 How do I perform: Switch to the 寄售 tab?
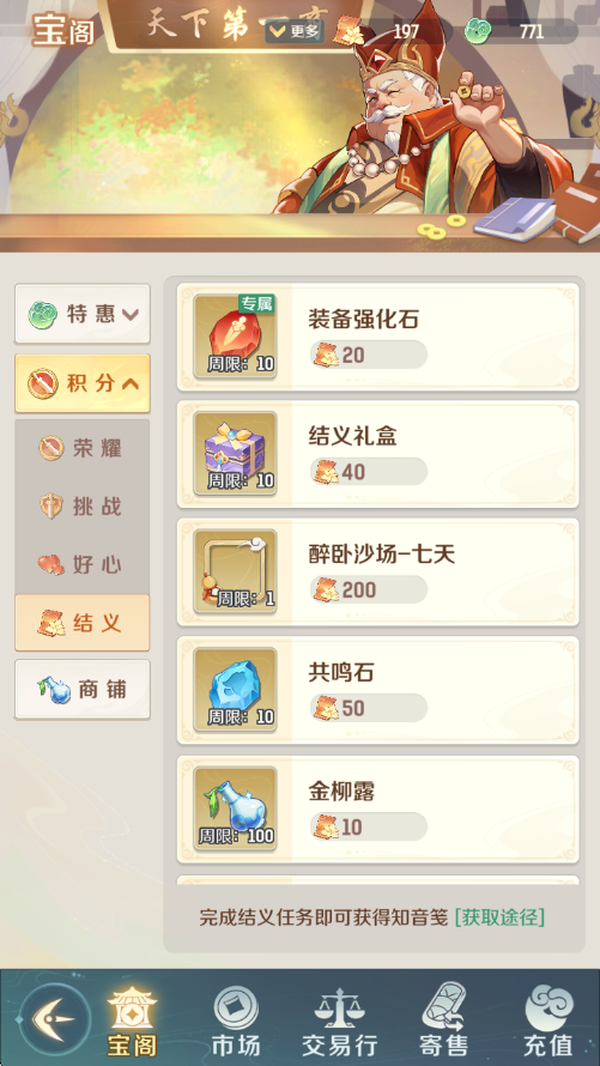(444, 1020)
